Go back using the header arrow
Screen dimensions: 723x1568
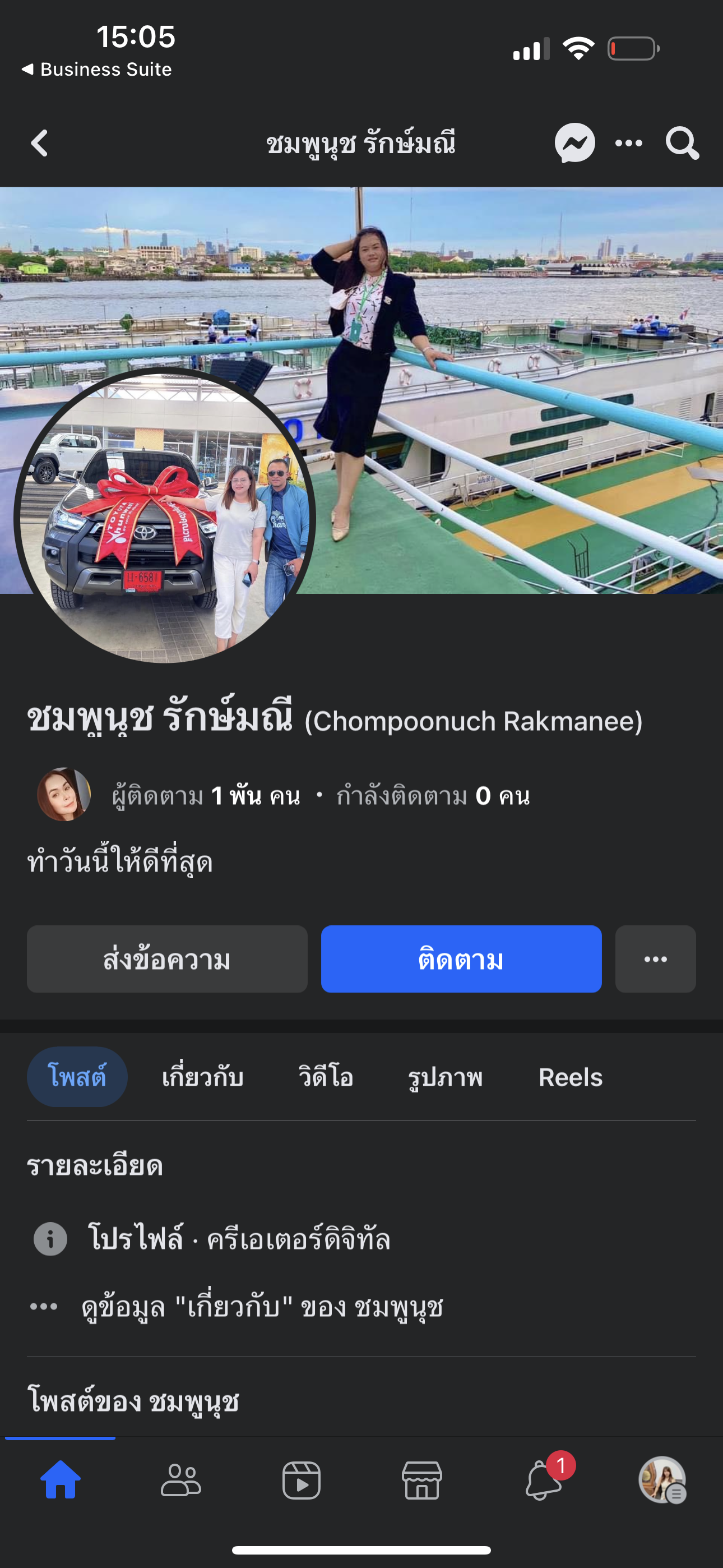[40, 144]
